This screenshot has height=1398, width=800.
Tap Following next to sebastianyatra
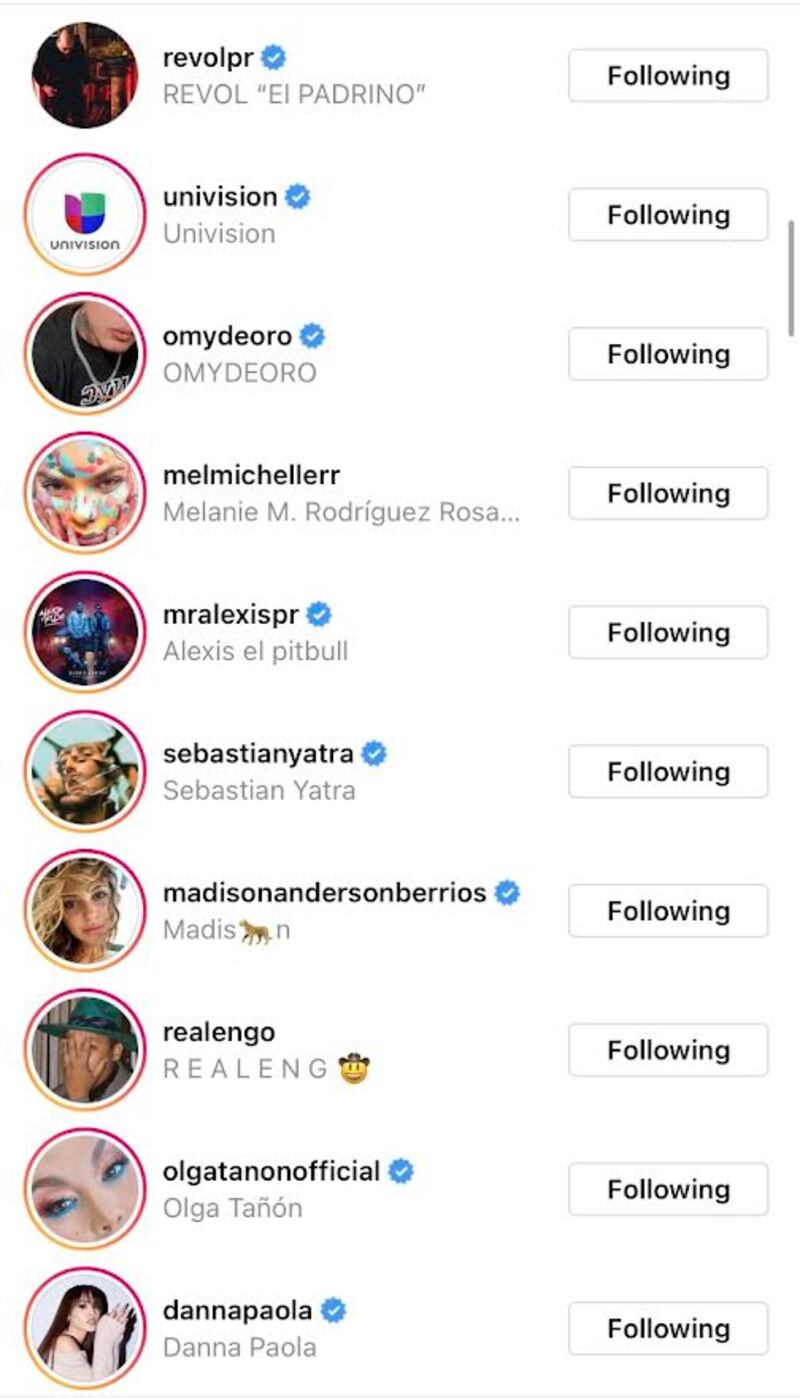668,771
